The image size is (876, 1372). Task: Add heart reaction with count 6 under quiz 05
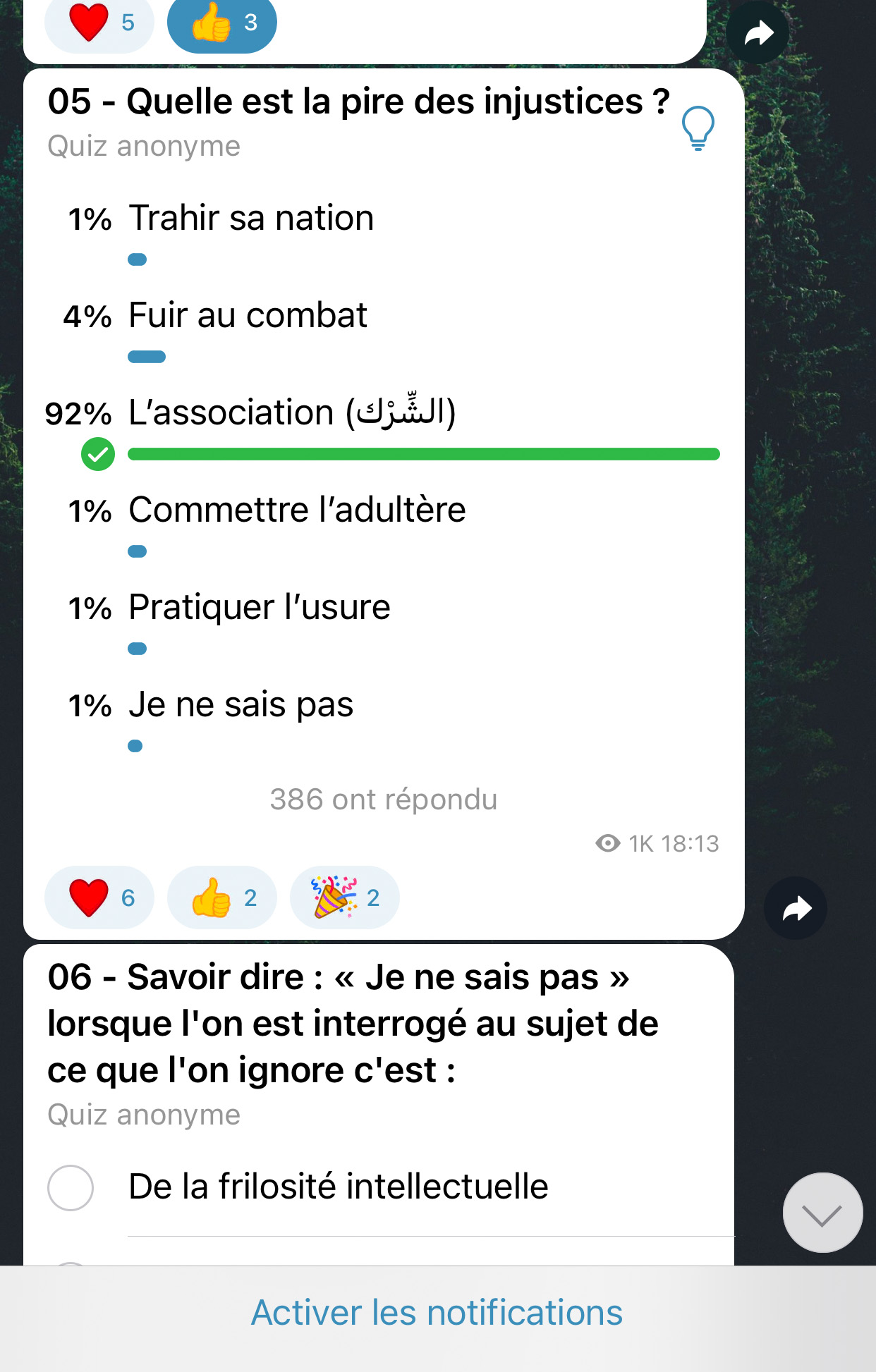(99, 898)
